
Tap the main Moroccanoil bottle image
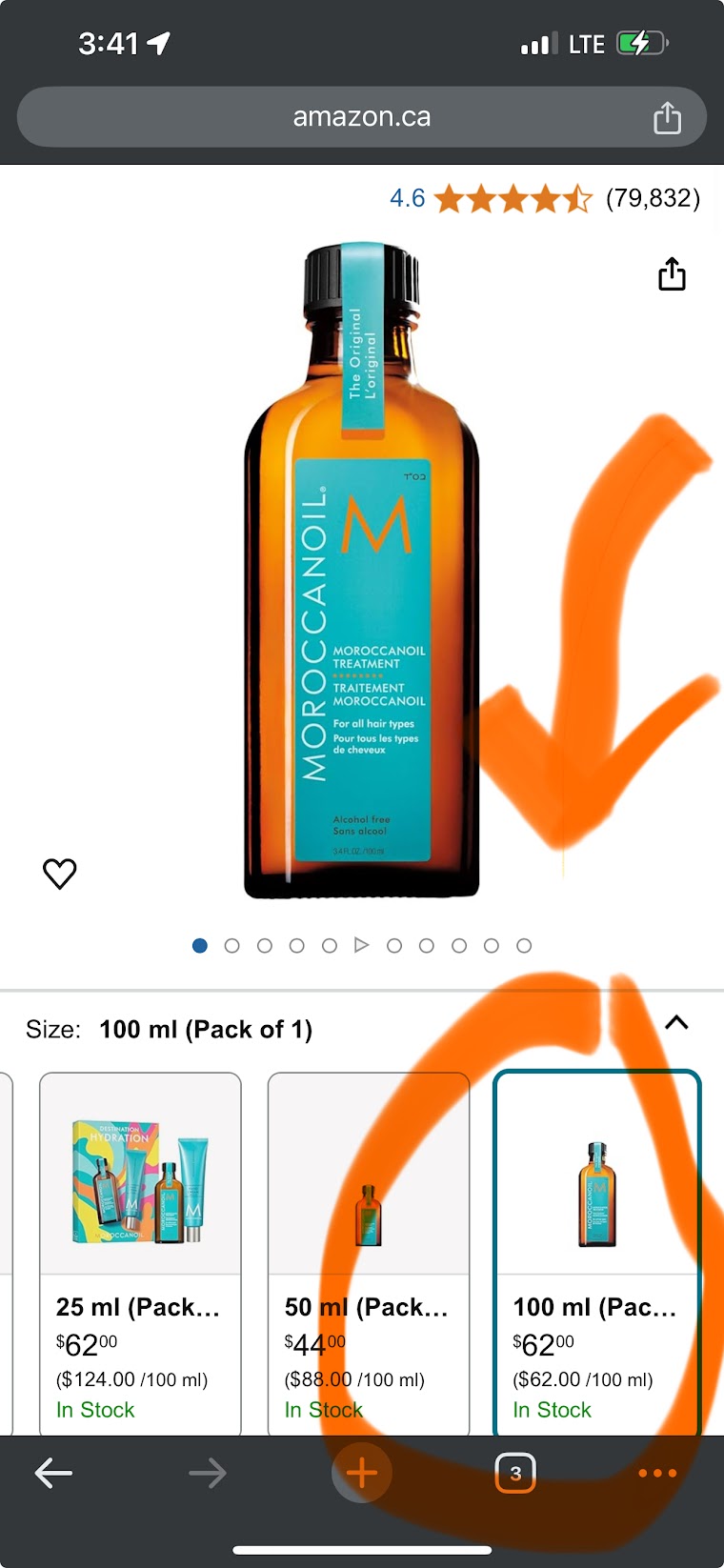[362, 572]
